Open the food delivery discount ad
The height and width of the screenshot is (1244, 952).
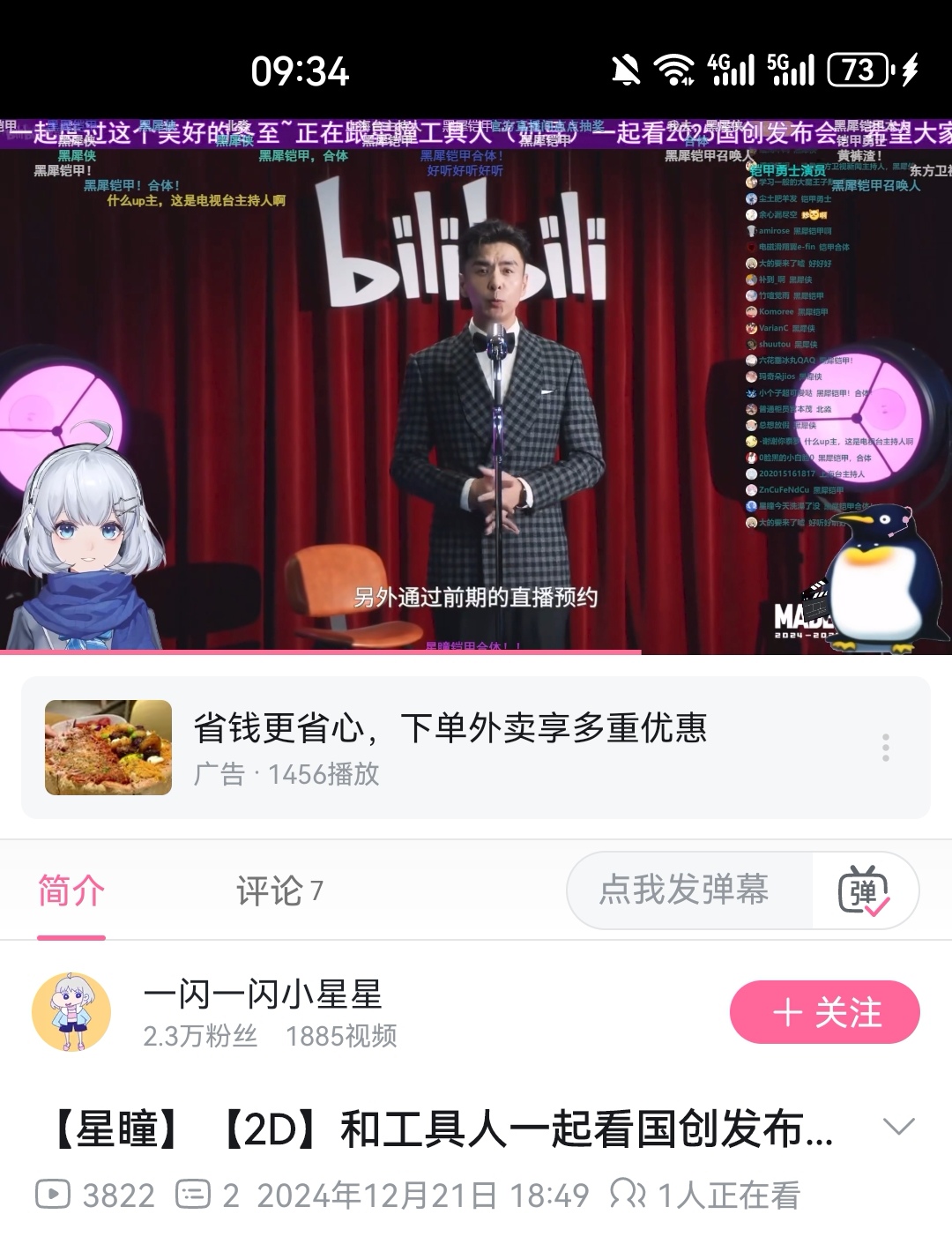pyautogui.click(x=450, y=747)
